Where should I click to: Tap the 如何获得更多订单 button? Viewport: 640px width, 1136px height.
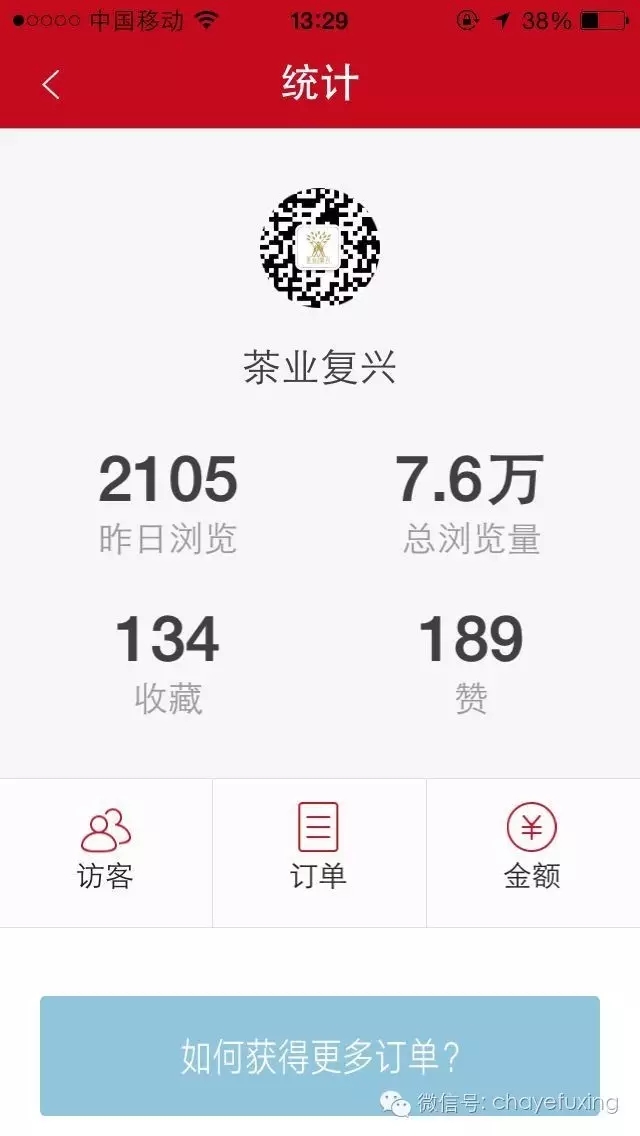click(320, 1056)
